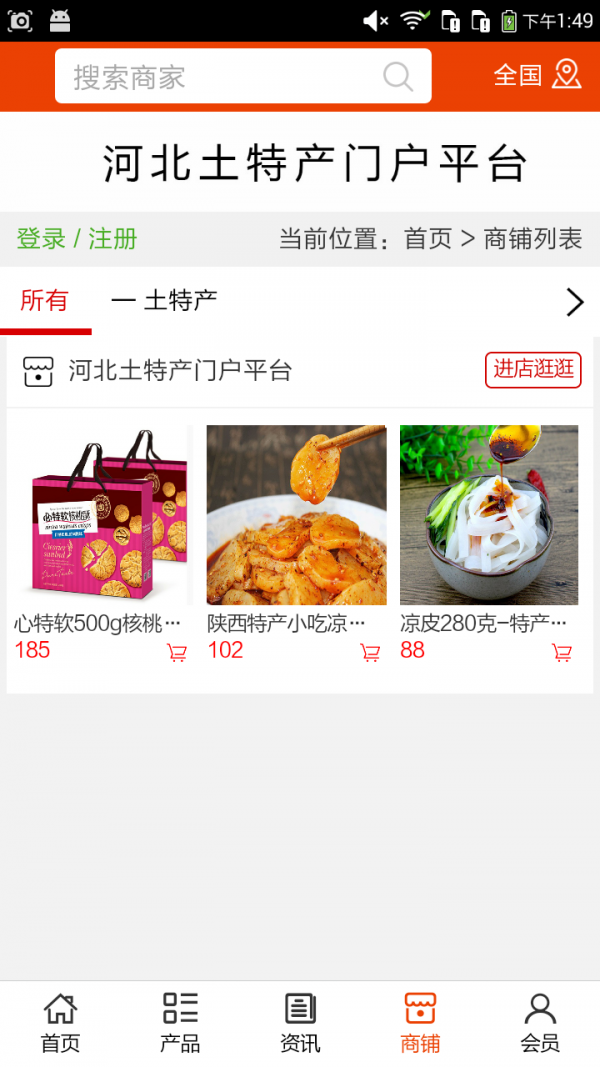Go to the 首页 bottom tab
Viewport: 600px width, 1067px height.
[x=60, y=1023]
